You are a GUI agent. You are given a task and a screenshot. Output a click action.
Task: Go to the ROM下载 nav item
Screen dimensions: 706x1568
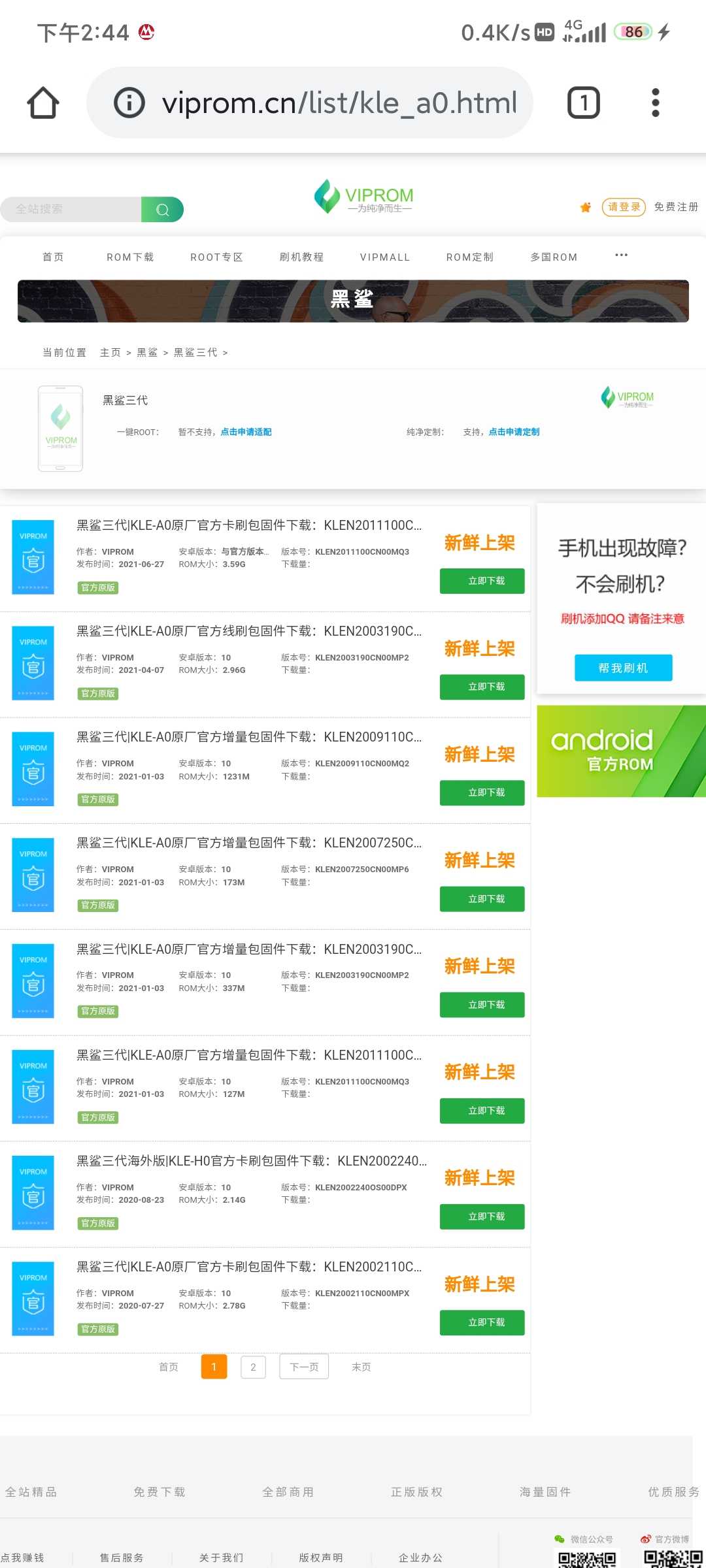coord(130,257)
